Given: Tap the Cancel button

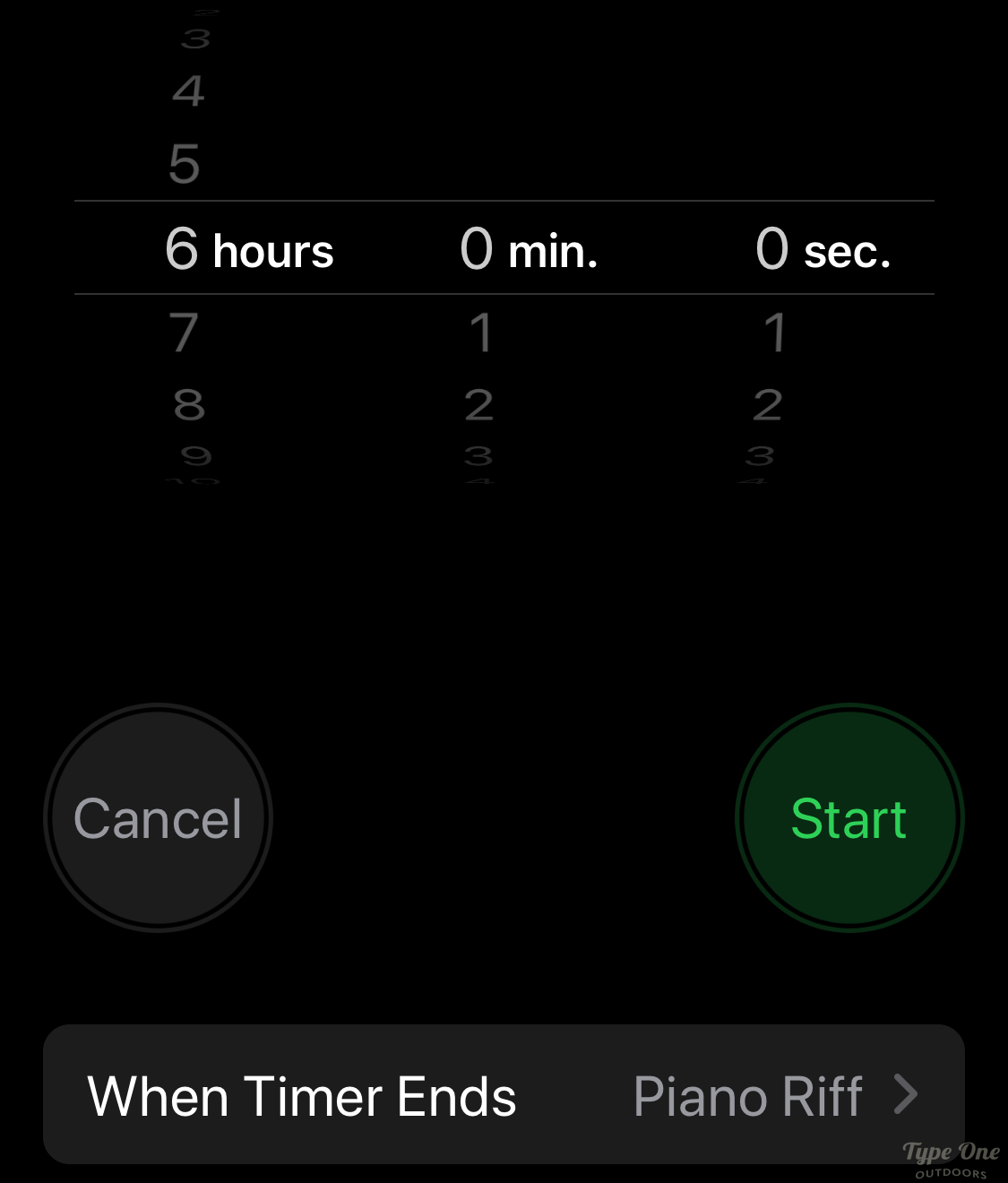Looking at the screenshot, I should pos(158,817).
